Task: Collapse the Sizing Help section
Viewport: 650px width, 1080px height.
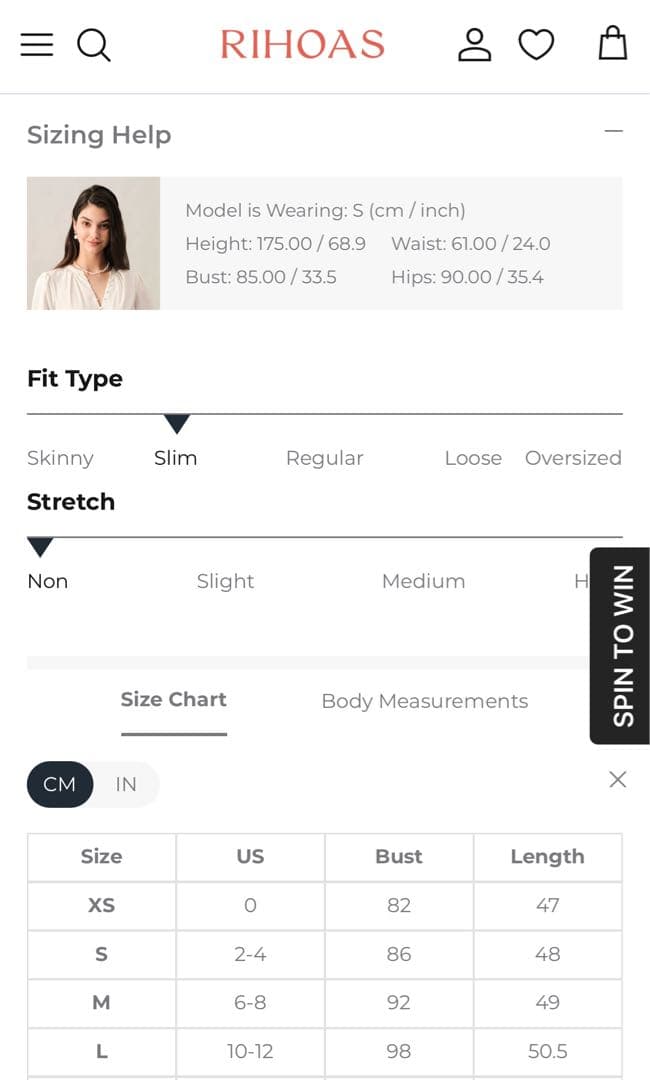Action: coord(614,131)
